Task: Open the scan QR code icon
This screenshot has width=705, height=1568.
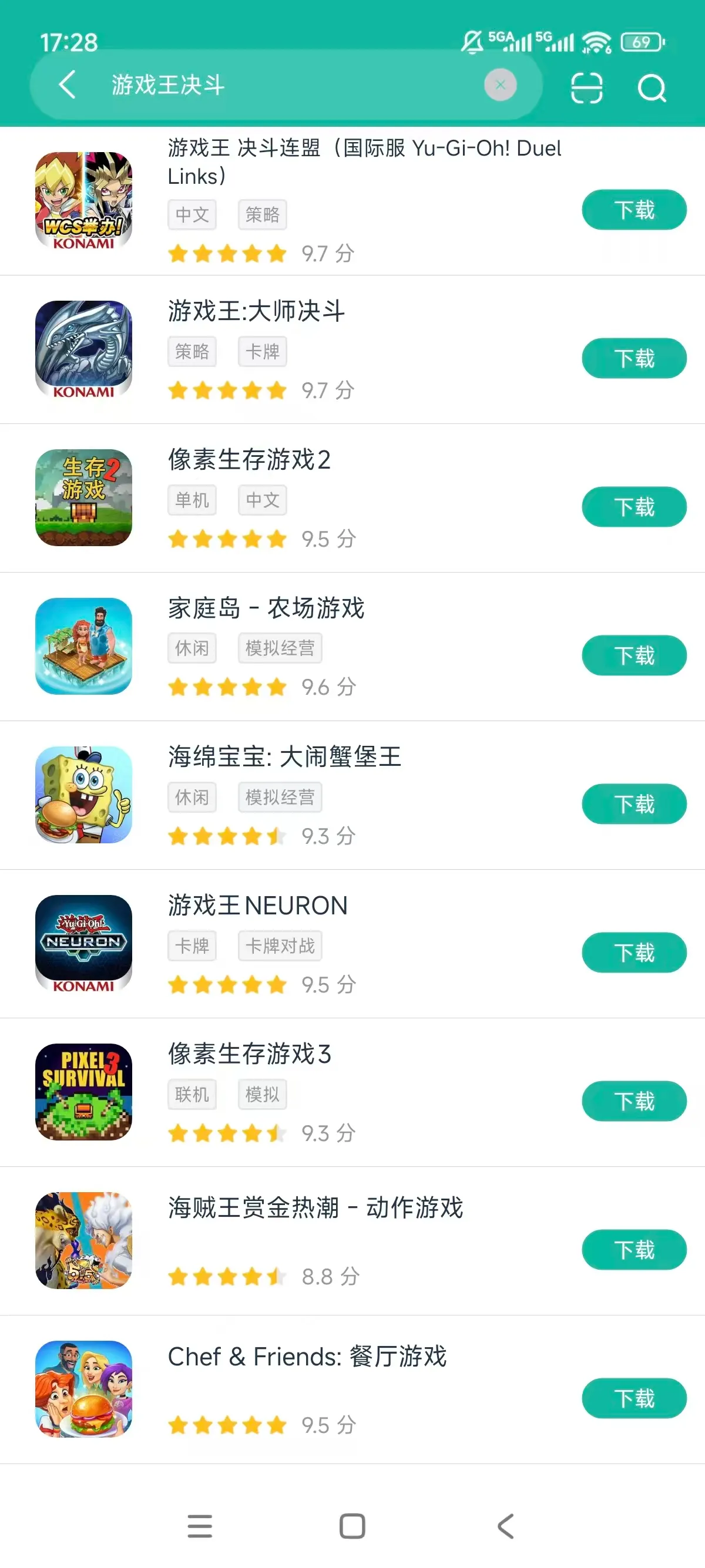Action: (586, 88)
